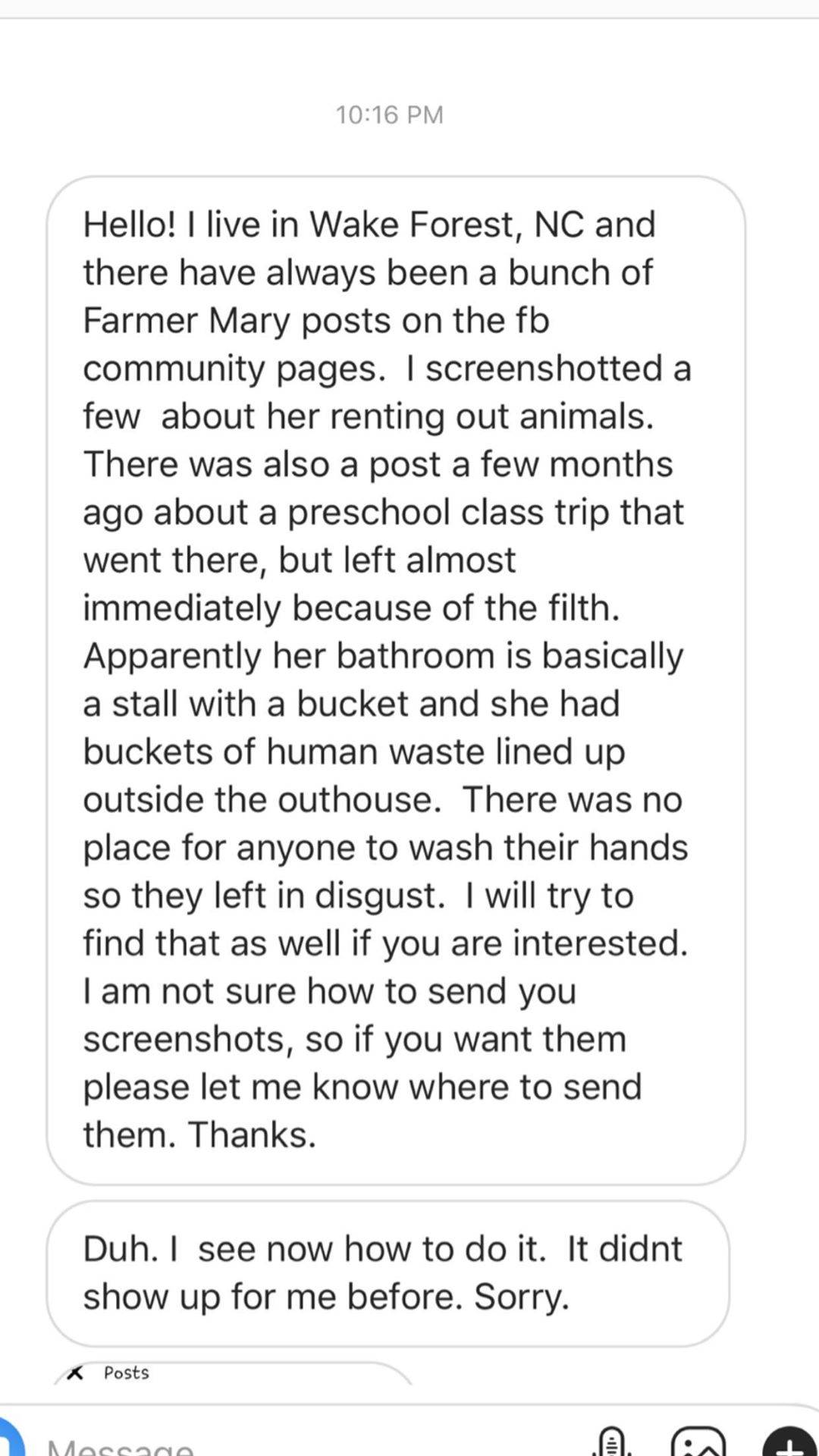
Task: Tap the Message text field
Action: [303, 1445]
